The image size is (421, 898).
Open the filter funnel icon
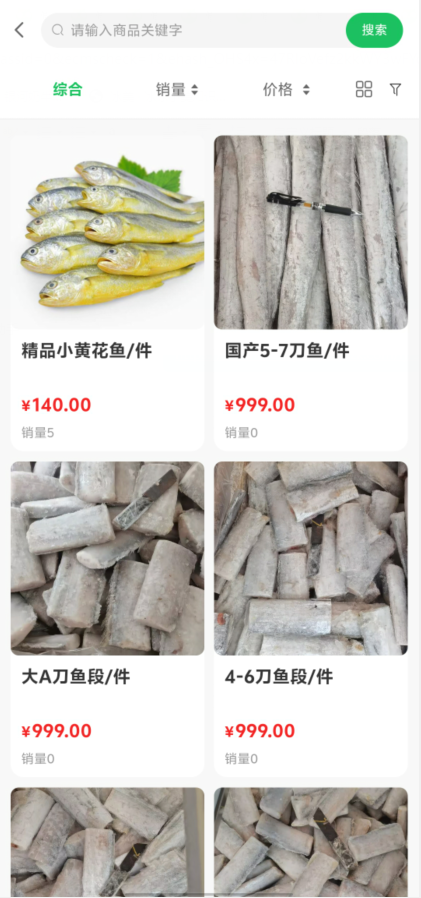coord(395,89)
